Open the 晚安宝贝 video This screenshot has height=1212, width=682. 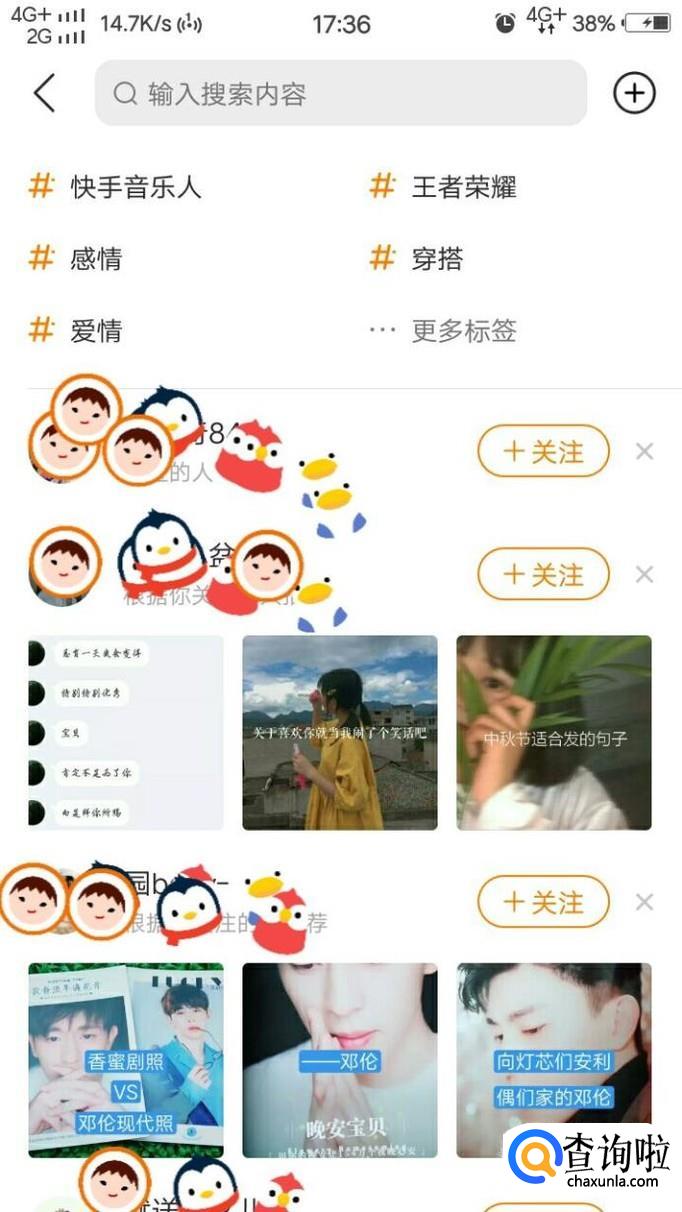(340, 1060)
